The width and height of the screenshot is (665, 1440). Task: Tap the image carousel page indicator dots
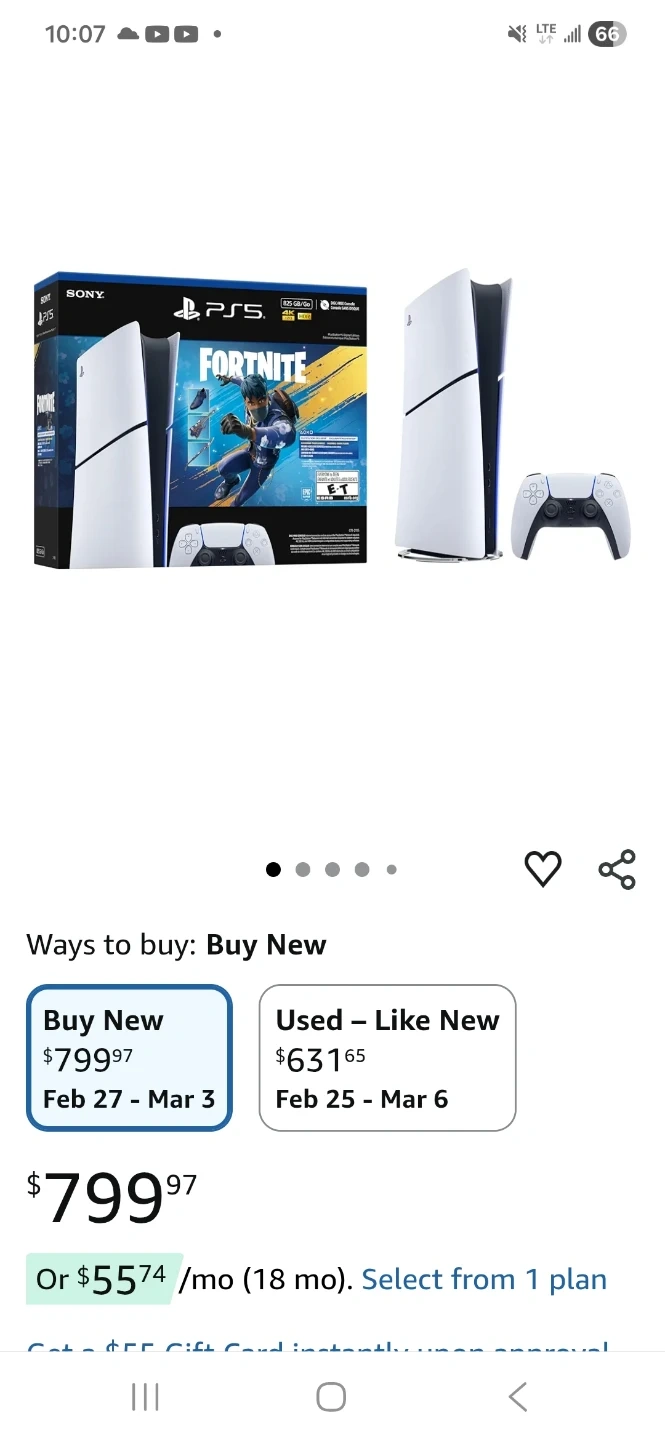(x=331, y=869)
